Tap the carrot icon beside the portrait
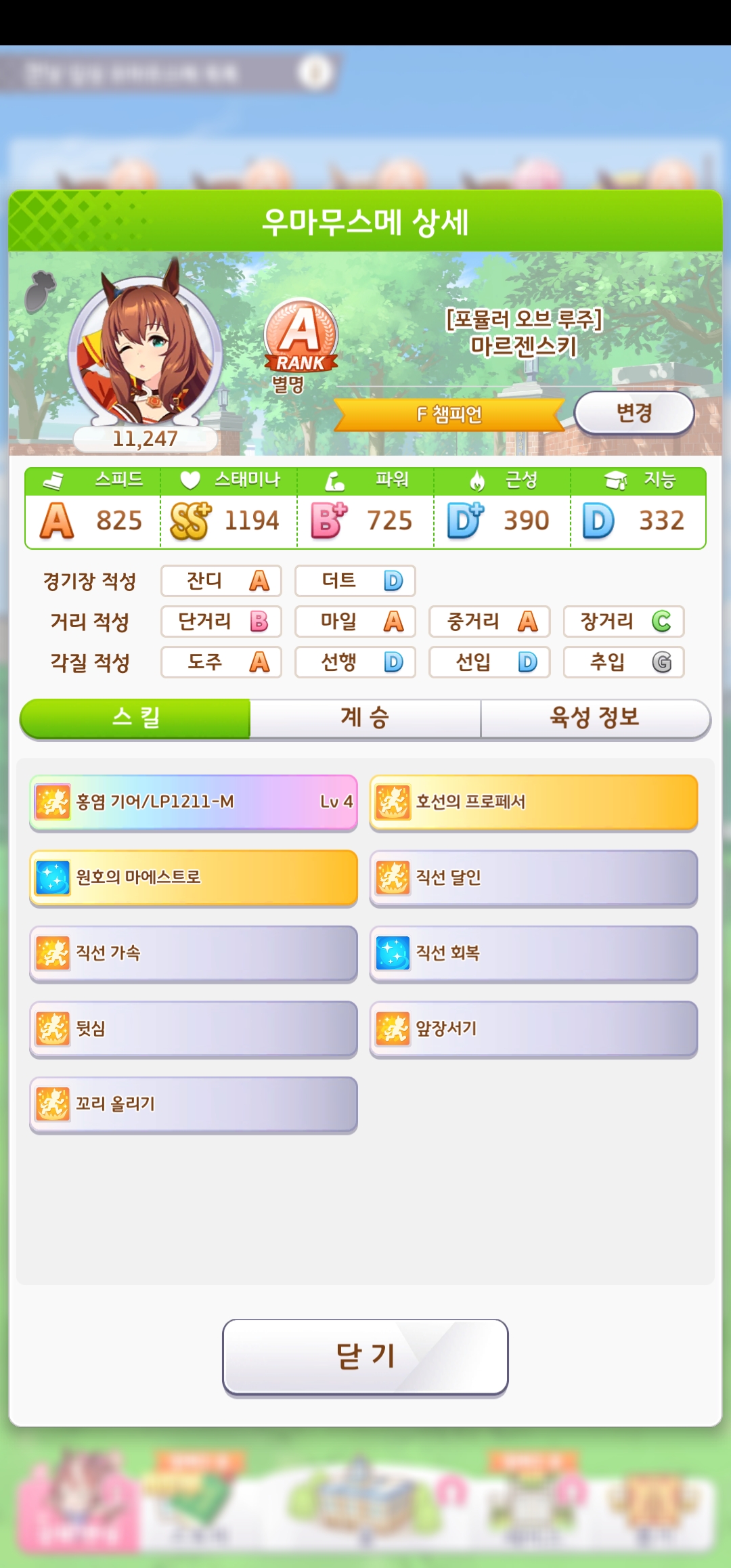 pos(40,292)
